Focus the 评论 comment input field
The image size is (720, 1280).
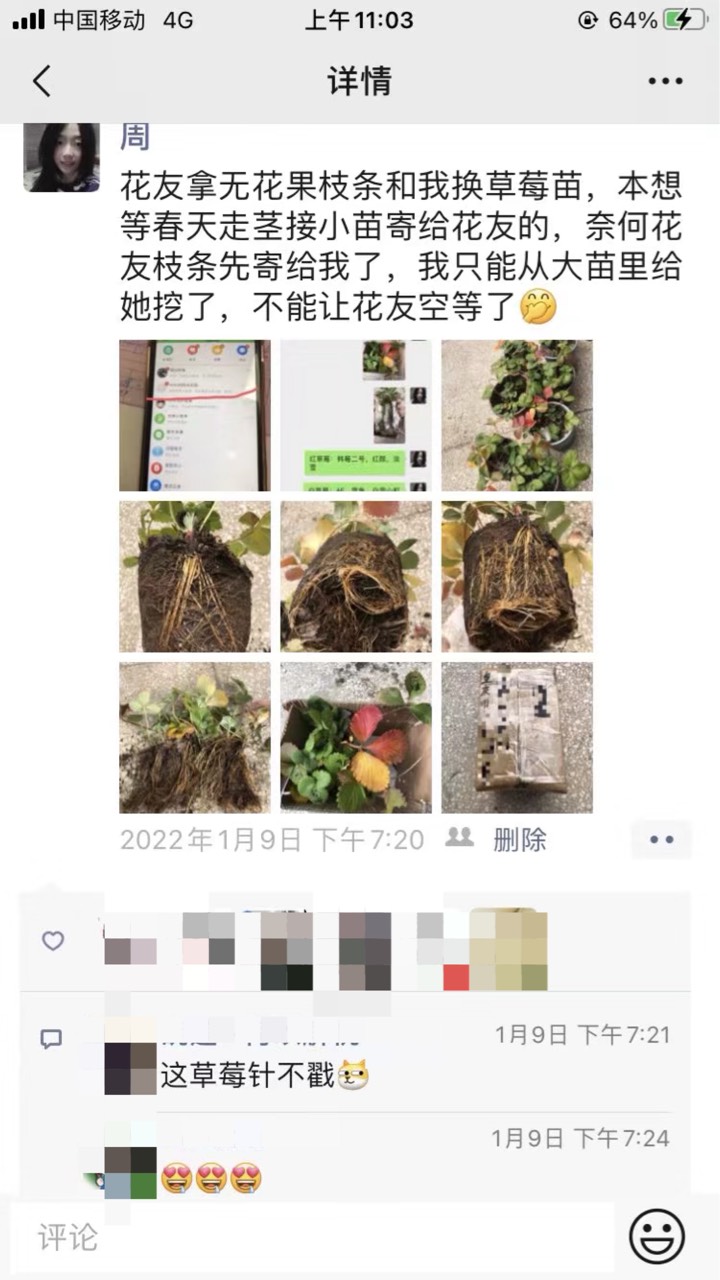(310, 1238)
